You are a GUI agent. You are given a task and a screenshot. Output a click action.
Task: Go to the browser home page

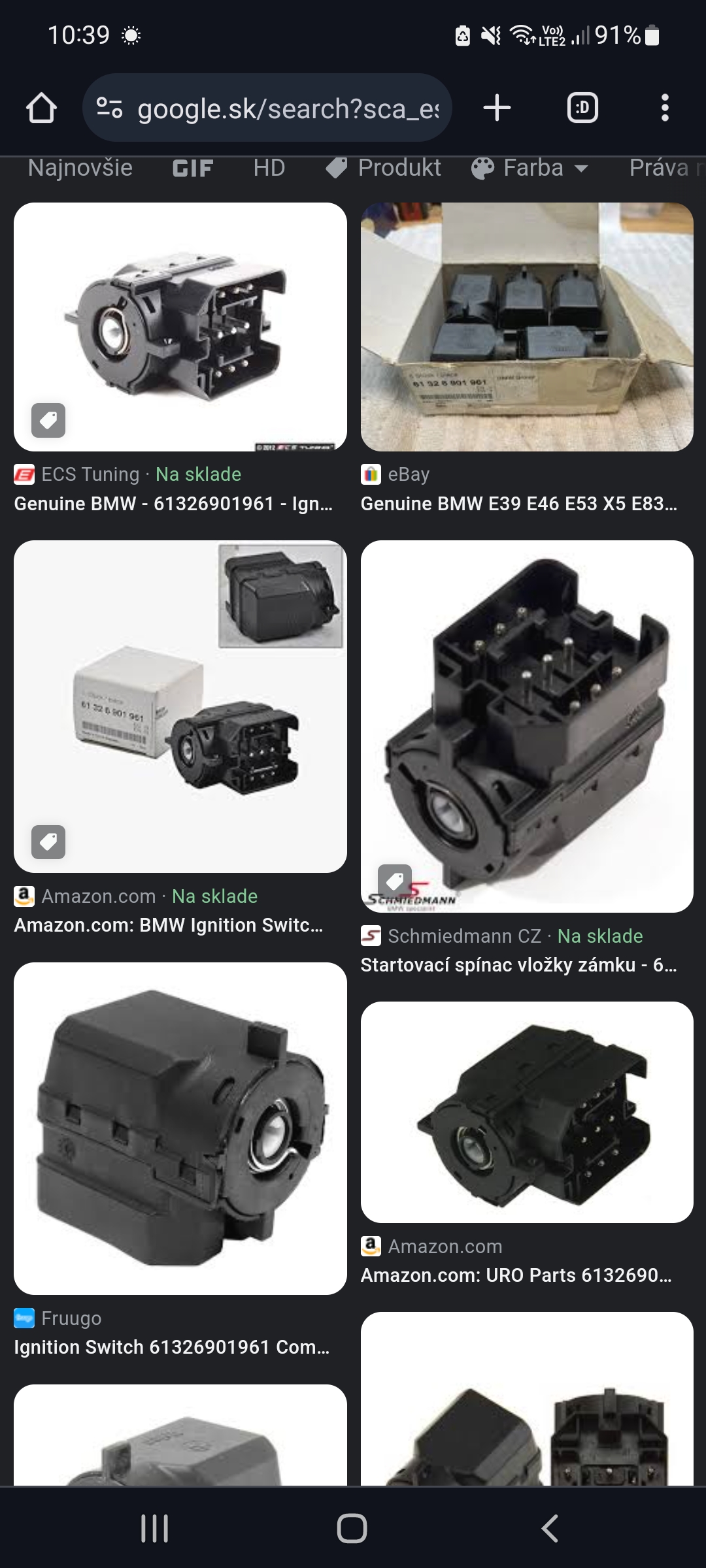click(41, 108)
